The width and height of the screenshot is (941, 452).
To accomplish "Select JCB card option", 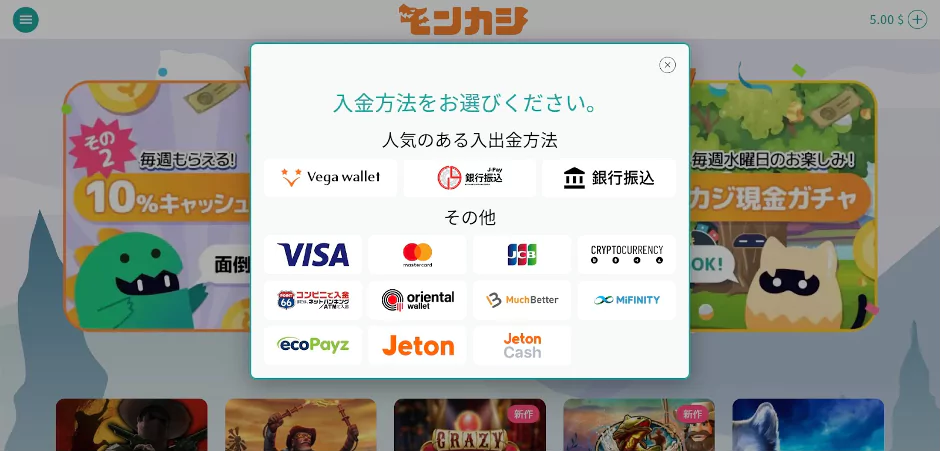I will (x=522, y=255).
